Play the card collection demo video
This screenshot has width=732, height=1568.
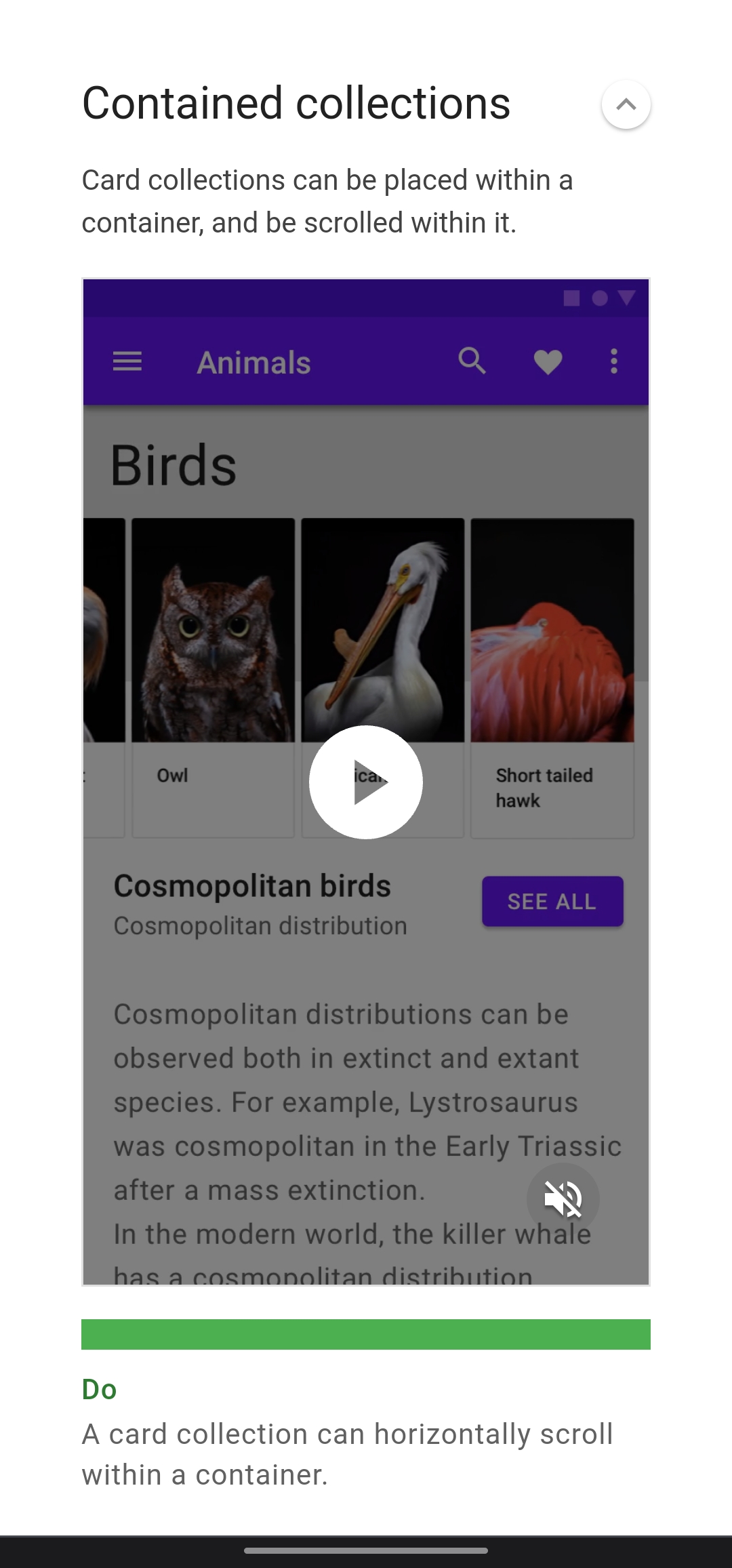tap(366, 782)
